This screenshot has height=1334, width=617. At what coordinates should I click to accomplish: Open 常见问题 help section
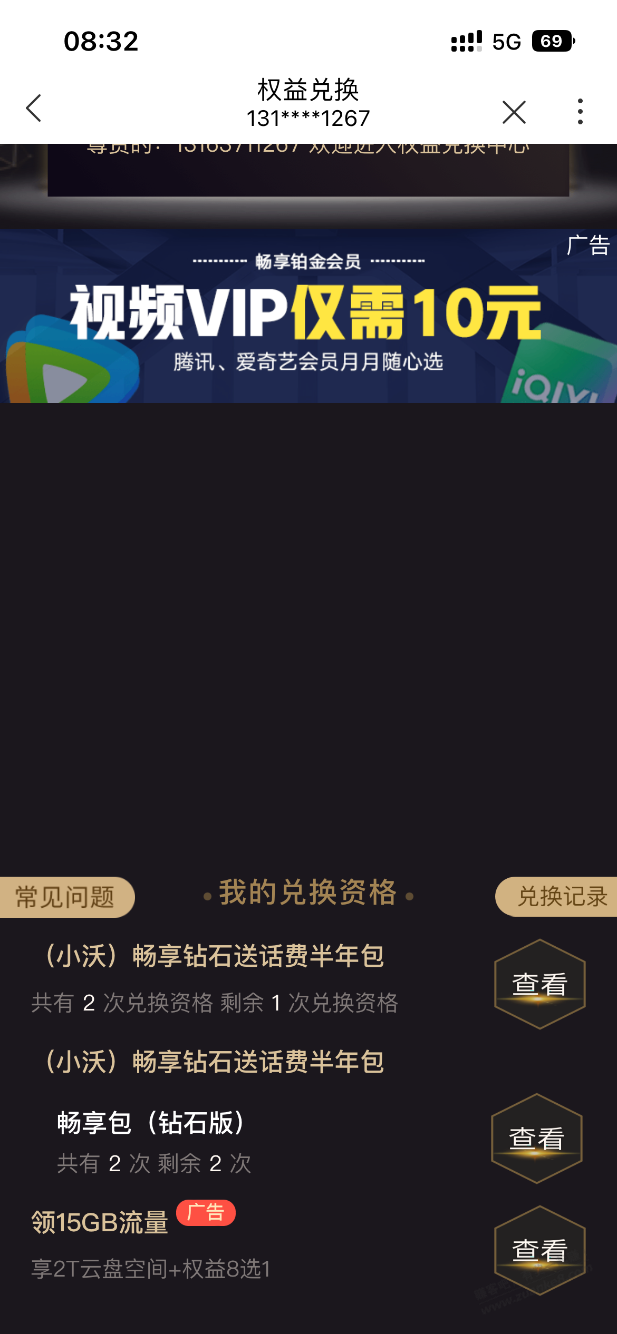66,897
